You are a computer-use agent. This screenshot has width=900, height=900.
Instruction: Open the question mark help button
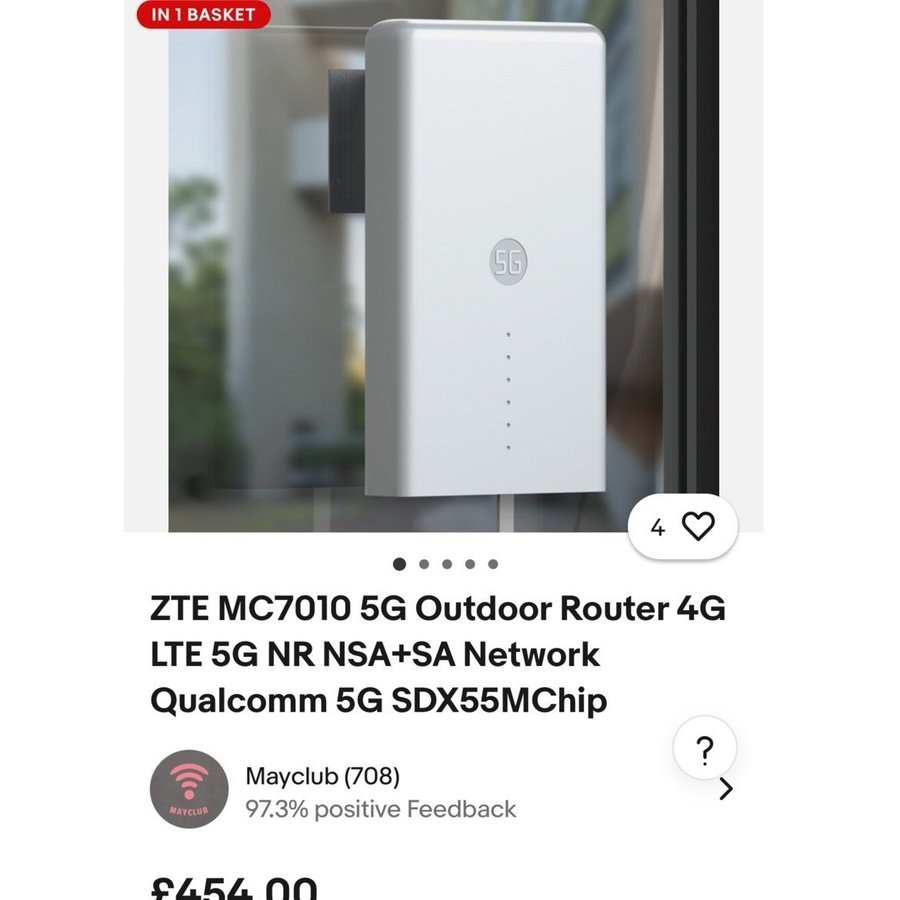704,749
